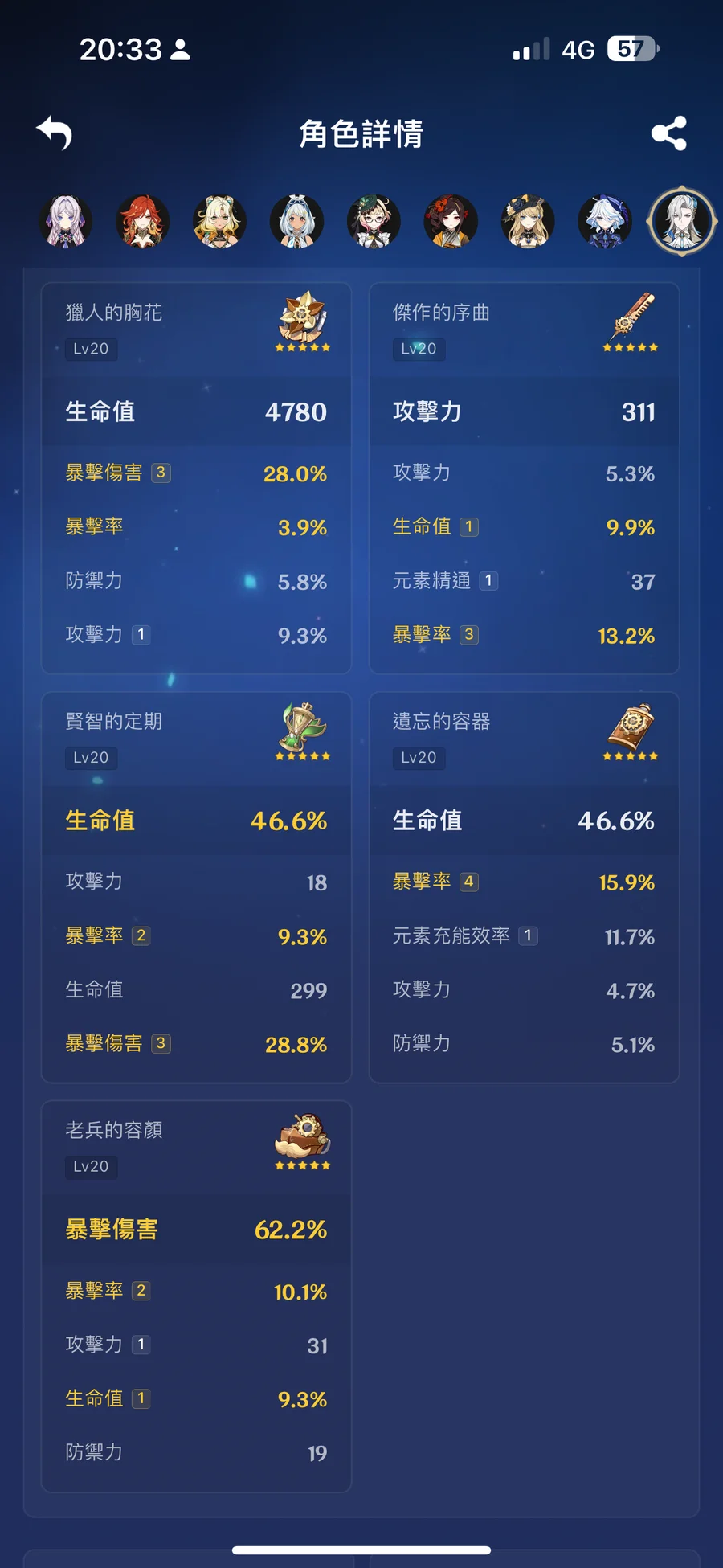Switch to the blonde character with black hat
The width and height of the screenshot is (723, 1568).
point(528,221)
